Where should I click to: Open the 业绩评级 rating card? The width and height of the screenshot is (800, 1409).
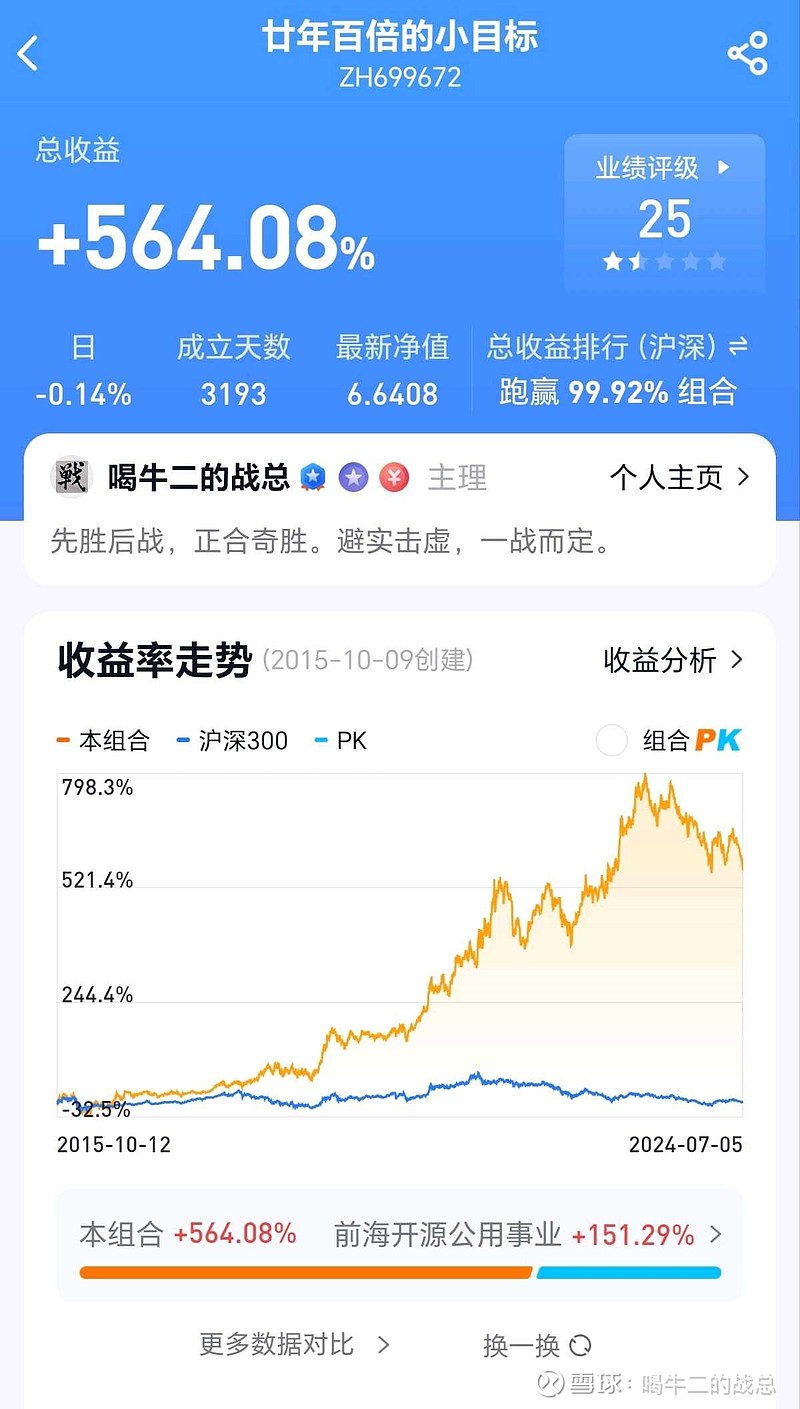[x=664, y=213]
